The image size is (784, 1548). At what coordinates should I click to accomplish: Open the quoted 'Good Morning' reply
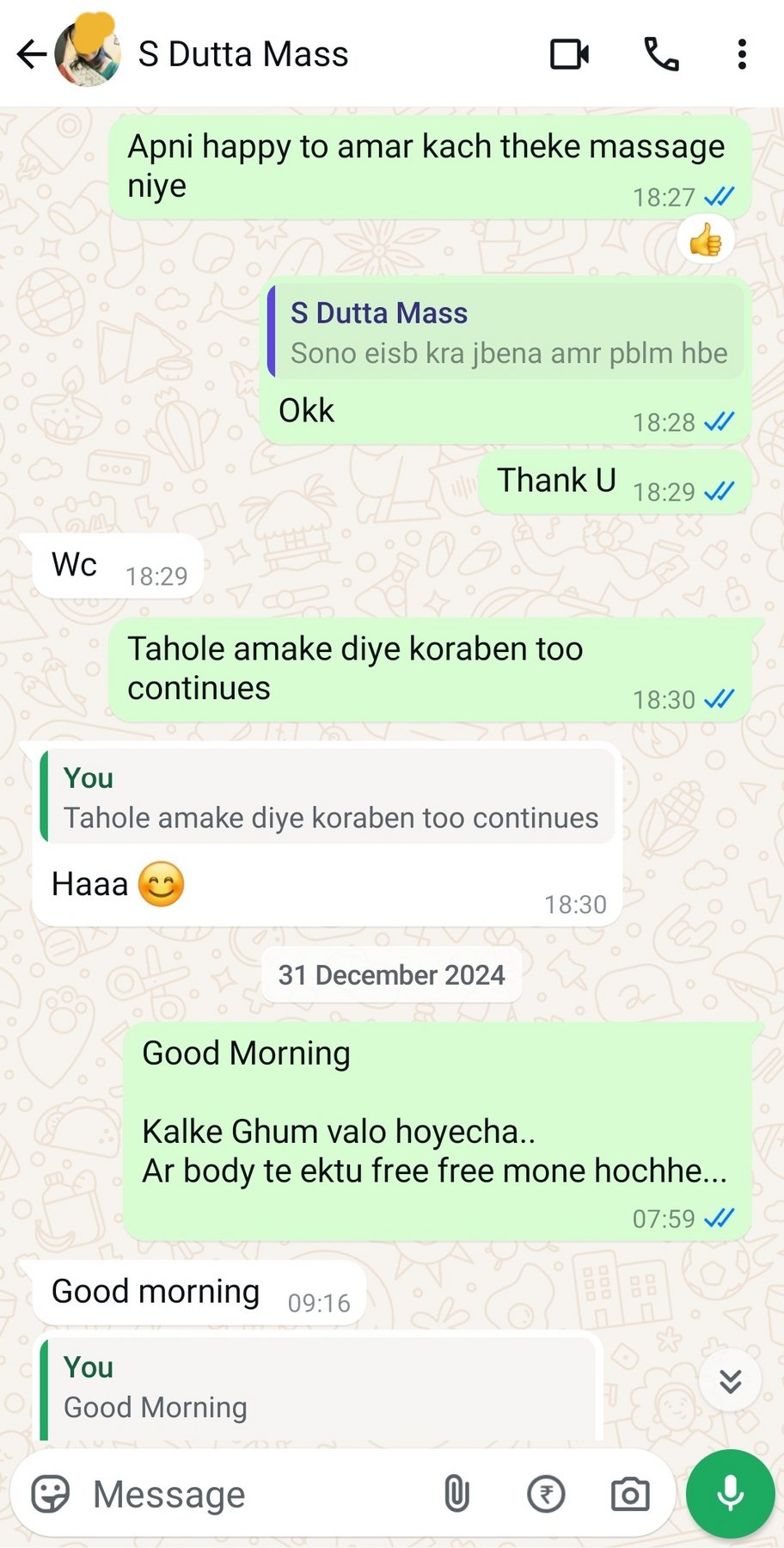point(318,1387)
